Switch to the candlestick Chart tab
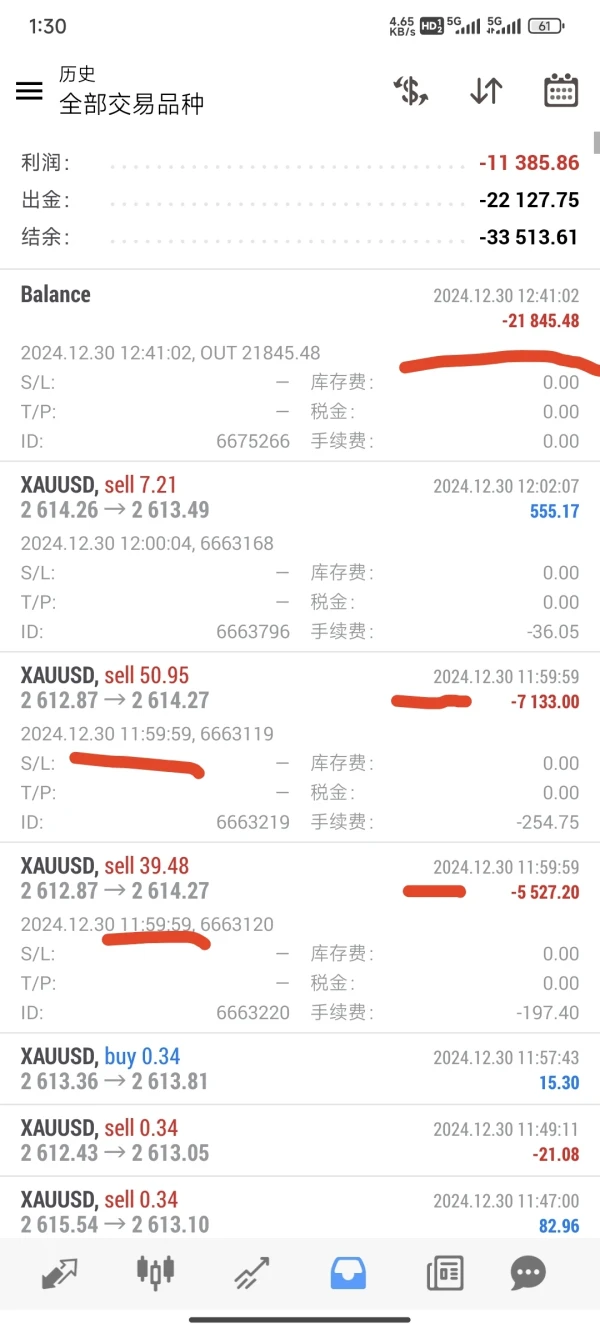Image resolution: width=600 pixels, height=1333 pixels. pyautogui.click(x=155, y=1272)
